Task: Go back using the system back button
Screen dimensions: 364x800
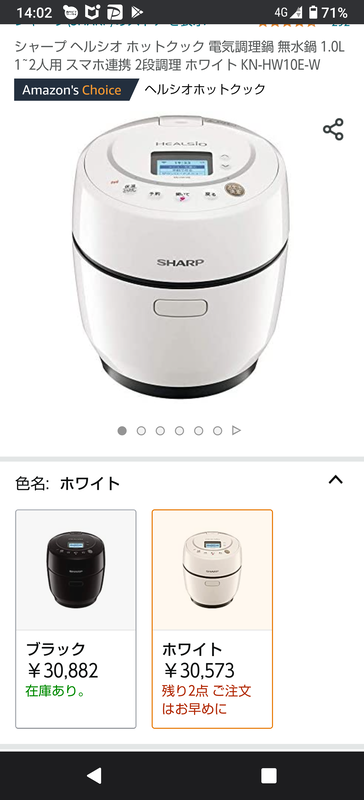Action: 94,776
